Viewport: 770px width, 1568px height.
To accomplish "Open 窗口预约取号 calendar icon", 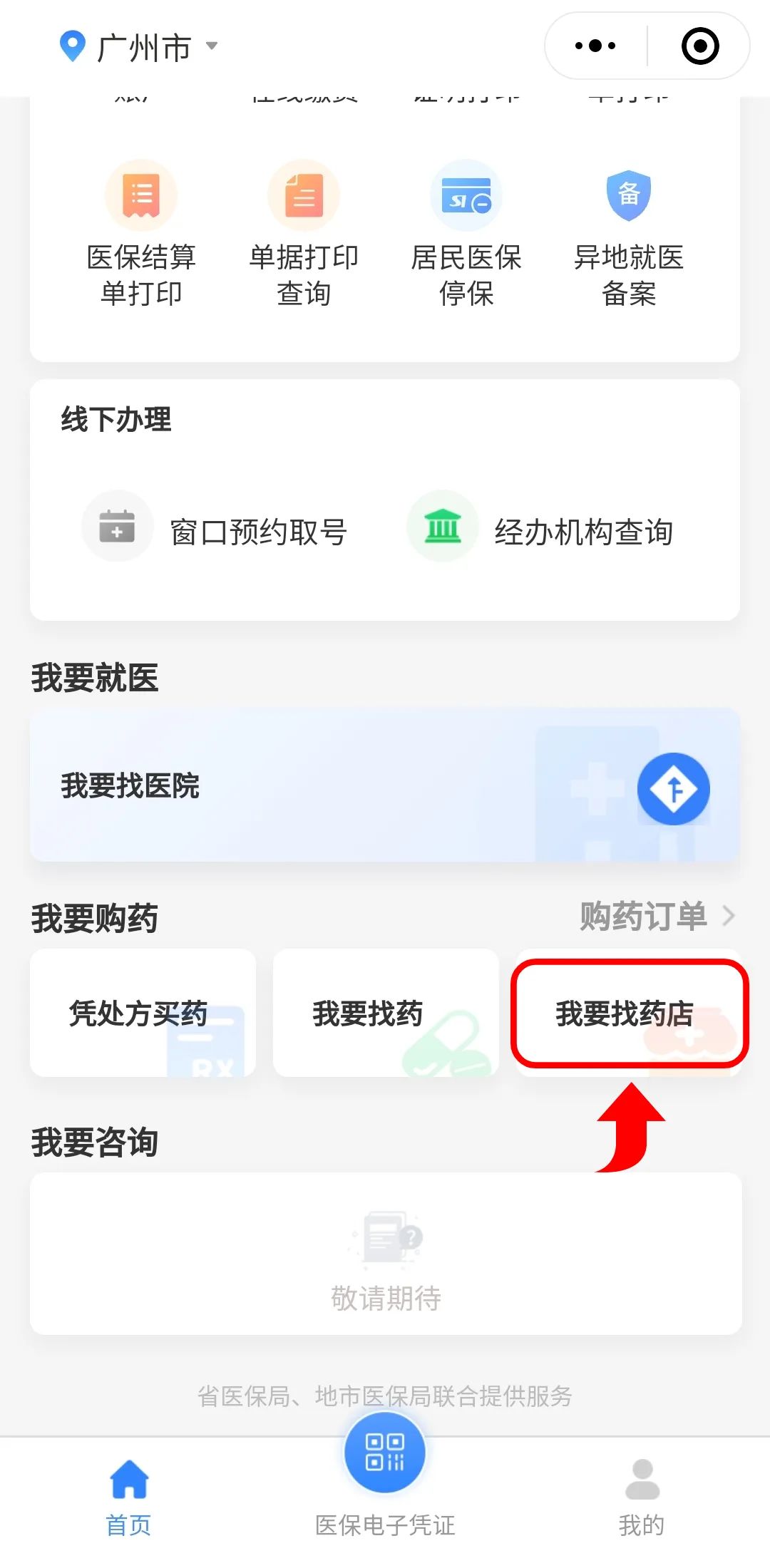I will click(117, 527).
